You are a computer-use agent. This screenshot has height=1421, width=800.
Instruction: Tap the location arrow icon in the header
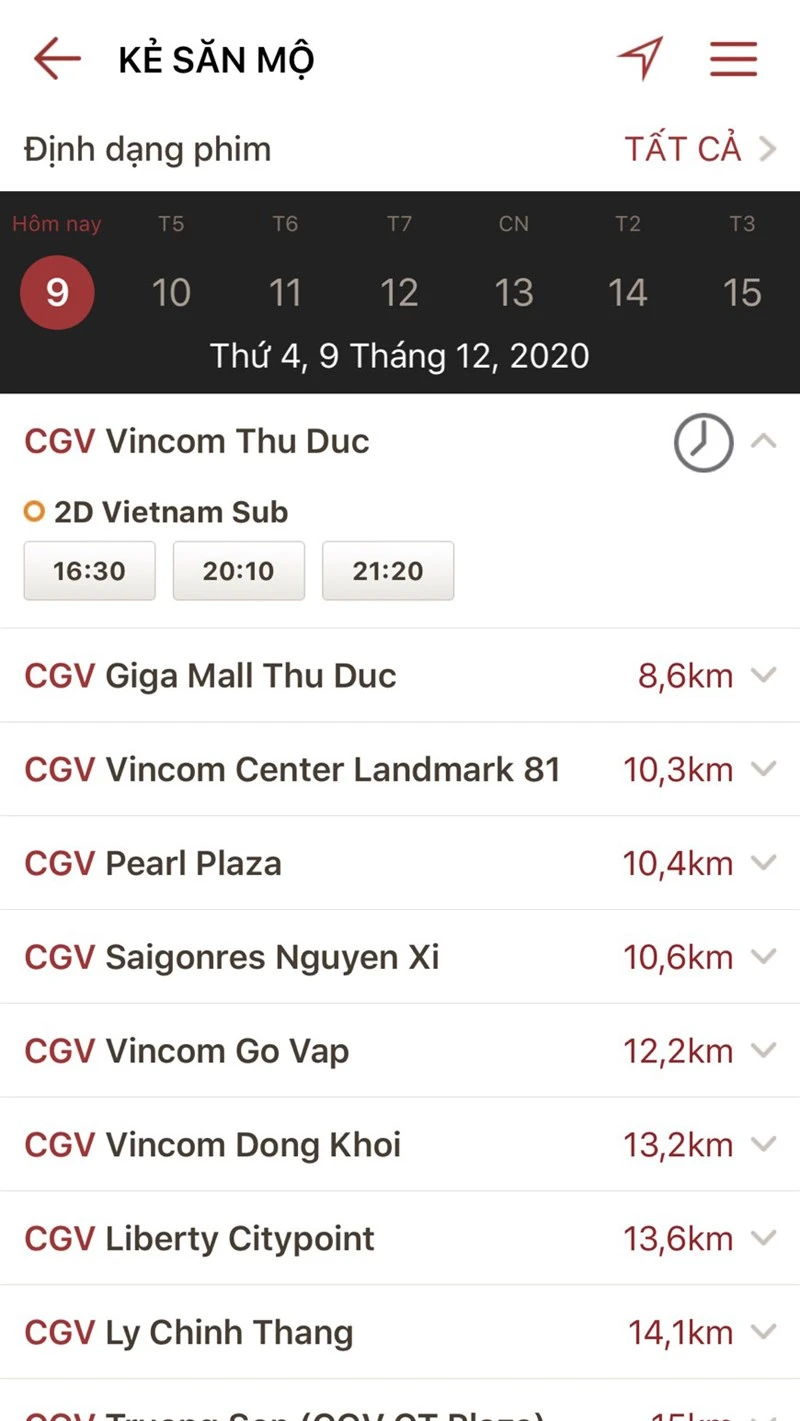640,58
